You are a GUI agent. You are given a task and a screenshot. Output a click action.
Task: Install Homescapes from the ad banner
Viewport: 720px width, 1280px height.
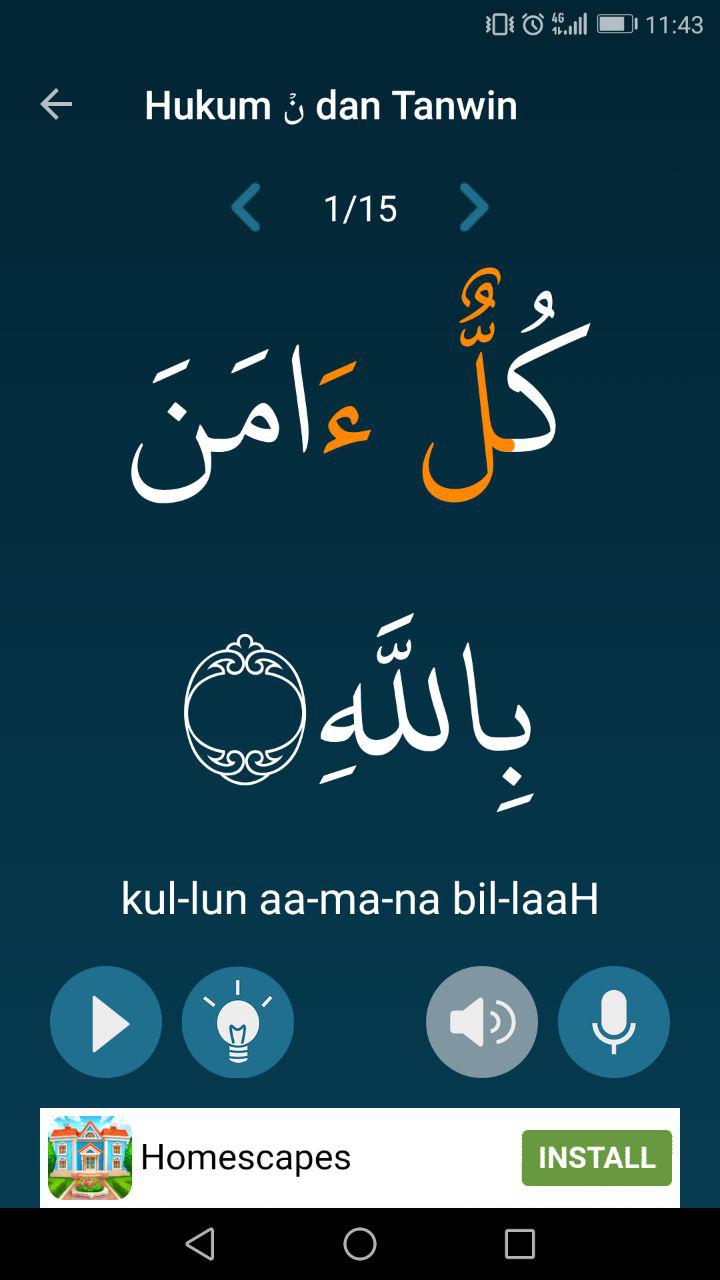(596, 1158)
